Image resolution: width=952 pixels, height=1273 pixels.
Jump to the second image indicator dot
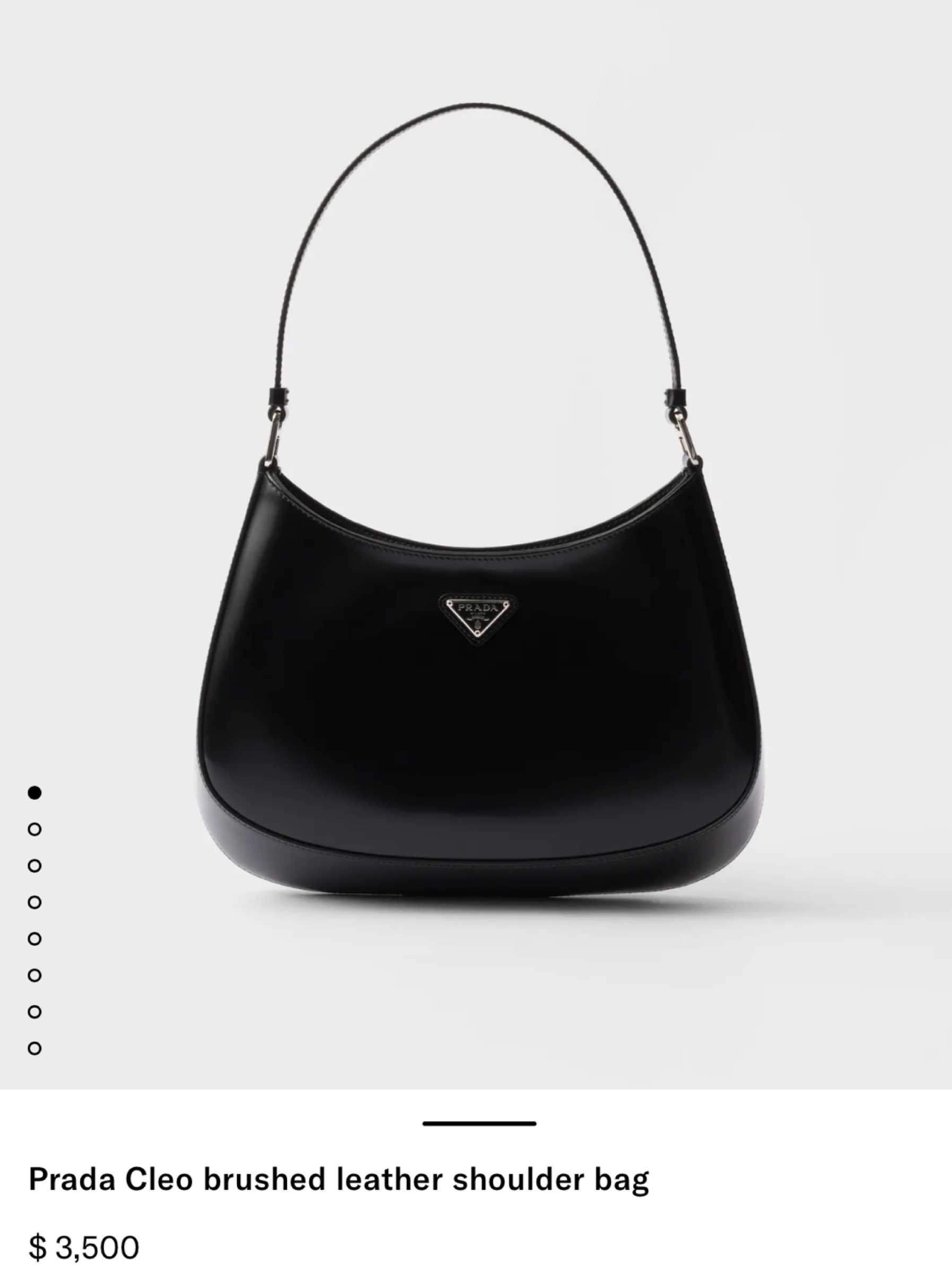tap(34, 829)
